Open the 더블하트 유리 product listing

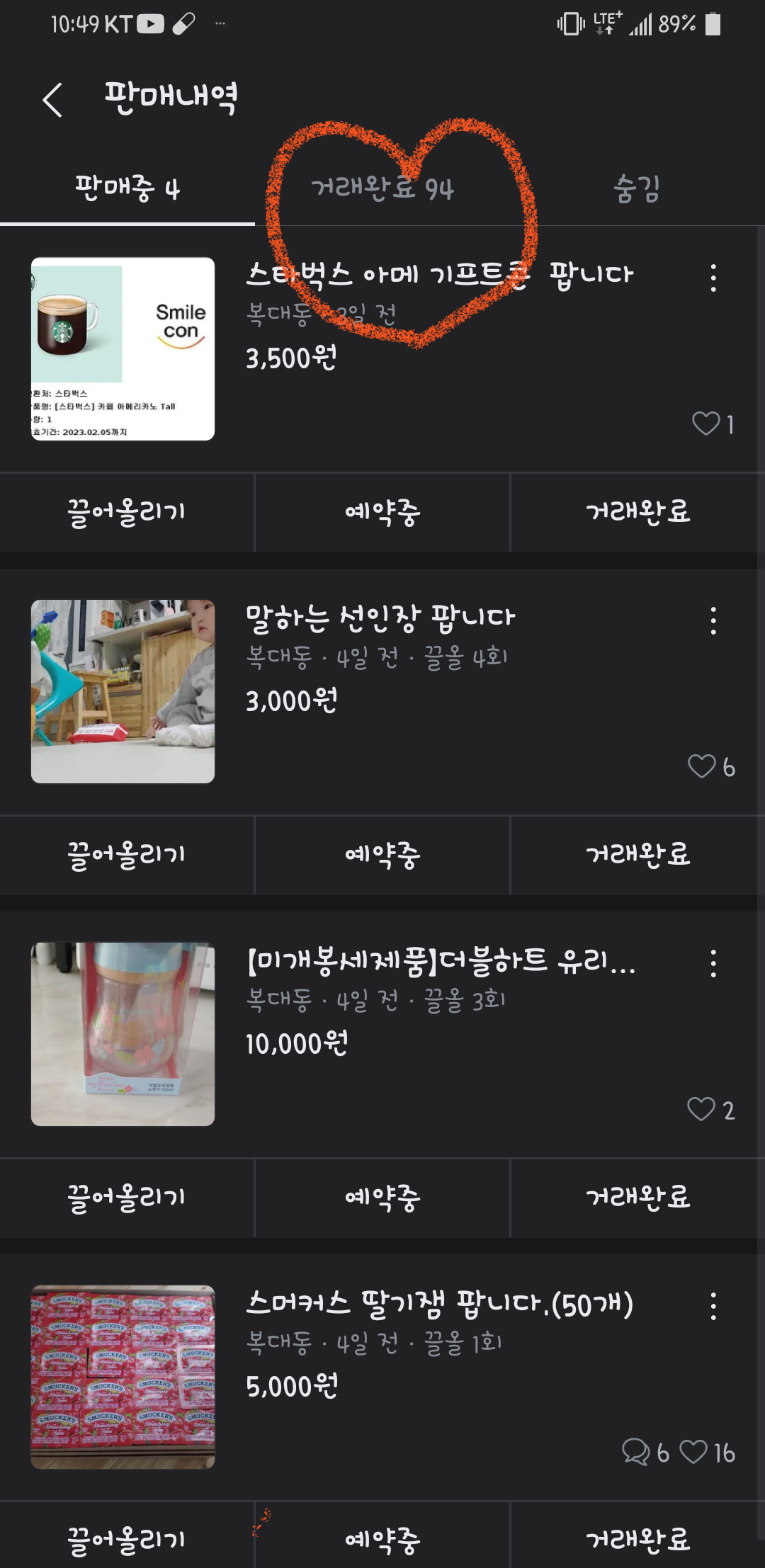(439, 961)
